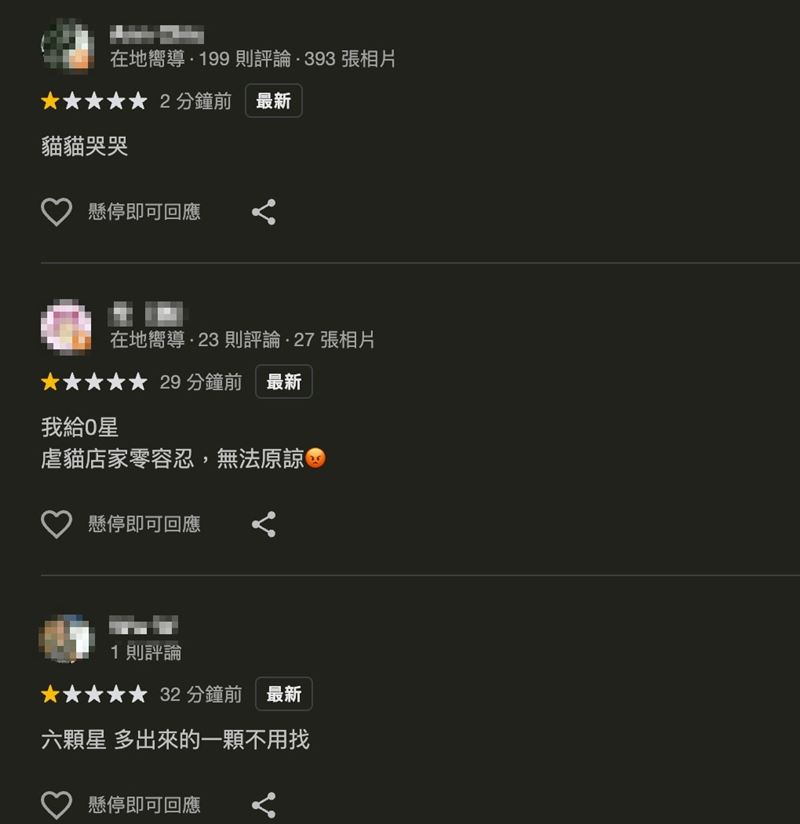
Task: Like the 六顆星 多出來的一顆不用找 review
Action: tap(56, 805)
